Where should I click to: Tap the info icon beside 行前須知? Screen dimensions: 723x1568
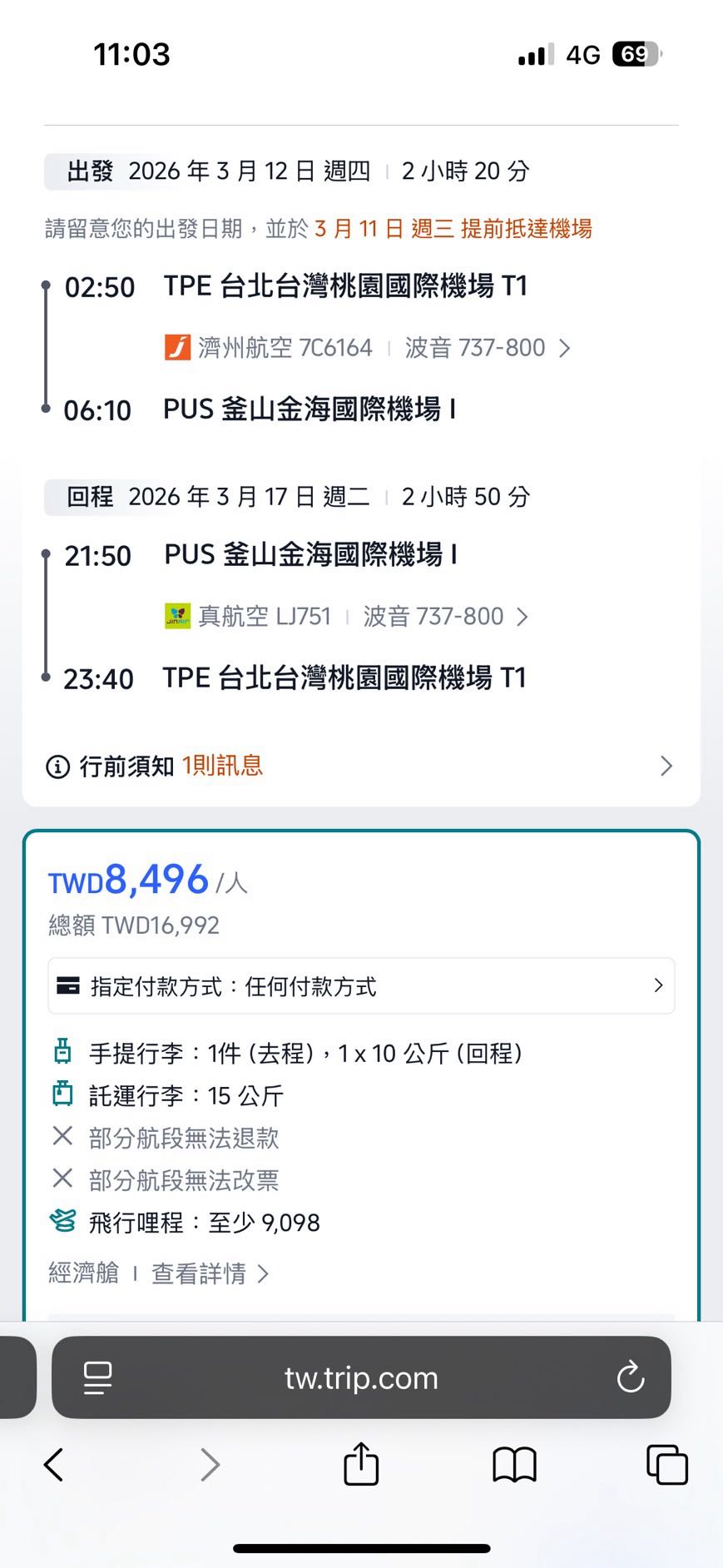click(x=55, y=766)
